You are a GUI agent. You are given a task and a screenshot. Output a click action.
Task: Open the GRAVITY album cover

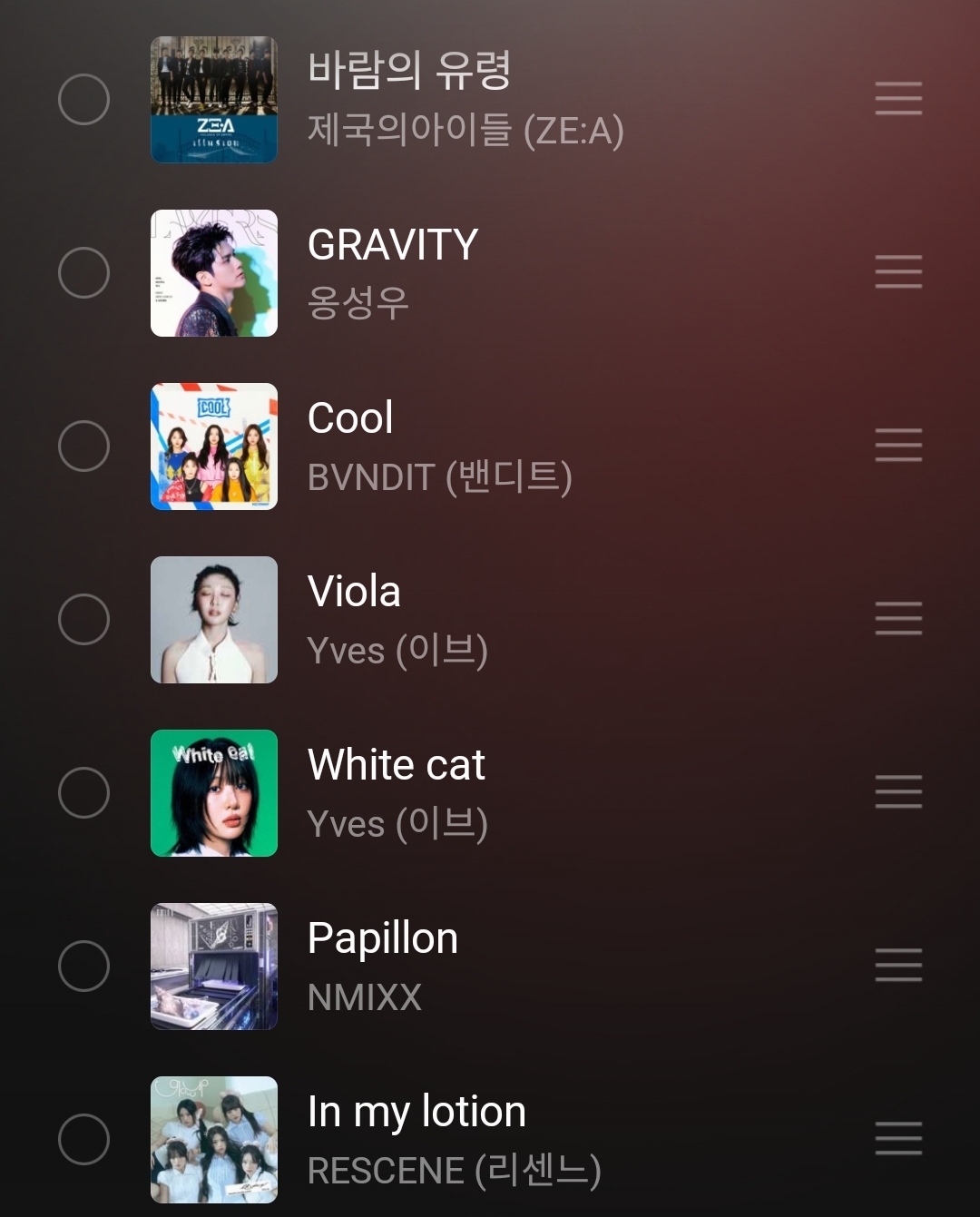(214, 273)
